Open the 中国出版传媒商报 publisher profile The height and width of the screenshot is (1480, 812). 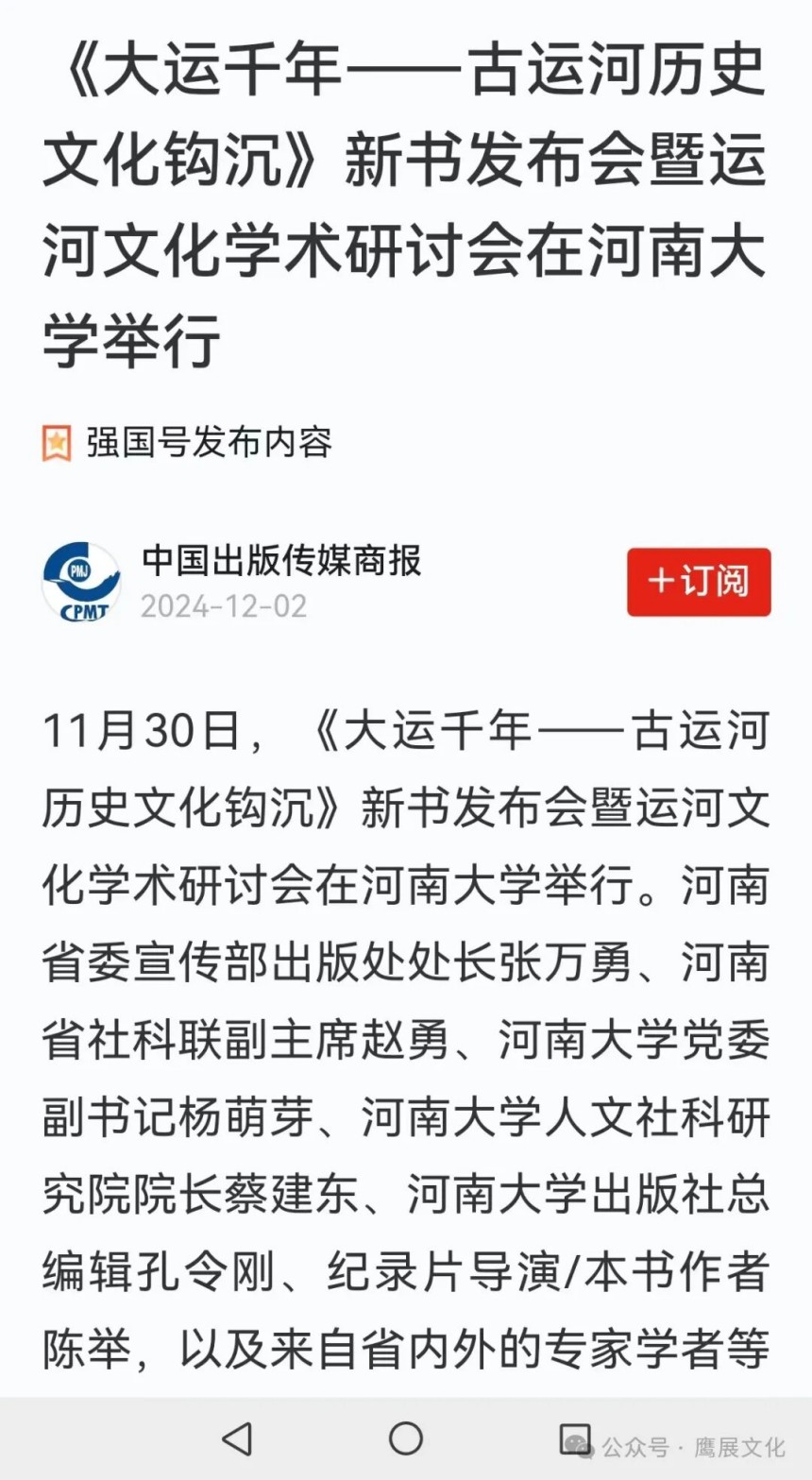pos(280,561)
